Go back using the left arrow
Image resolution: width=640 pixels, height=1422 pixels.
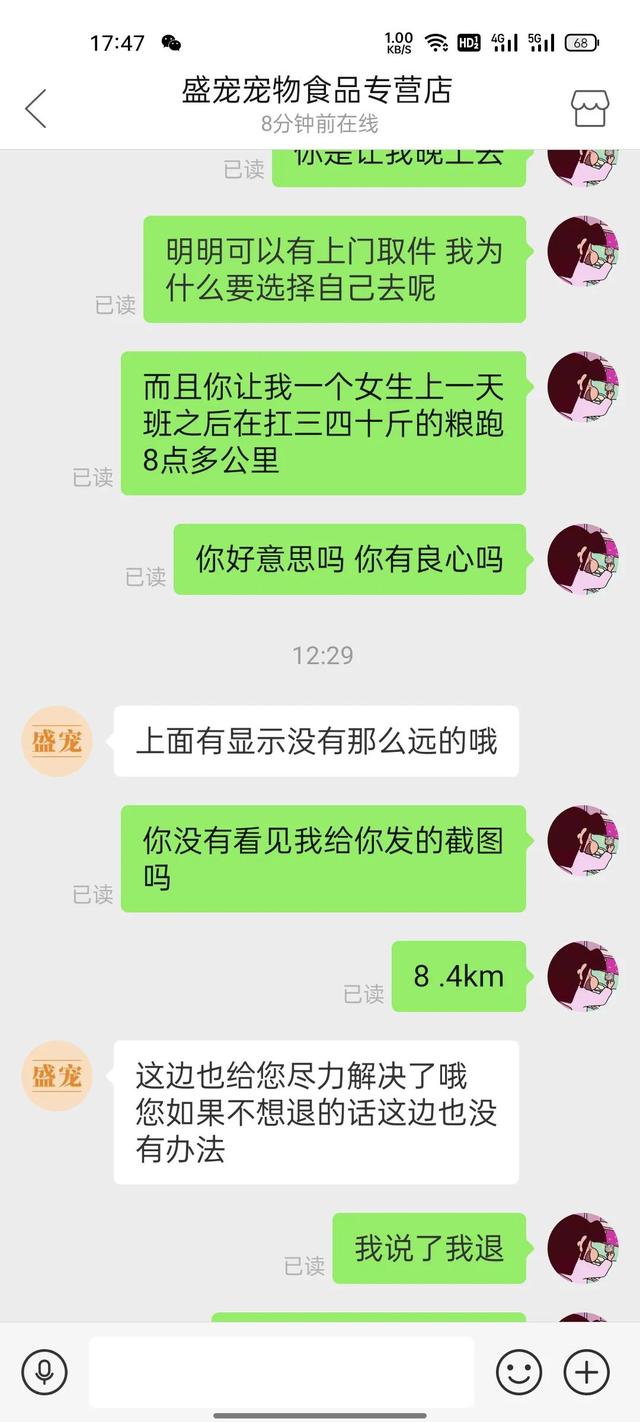point(36,108)
